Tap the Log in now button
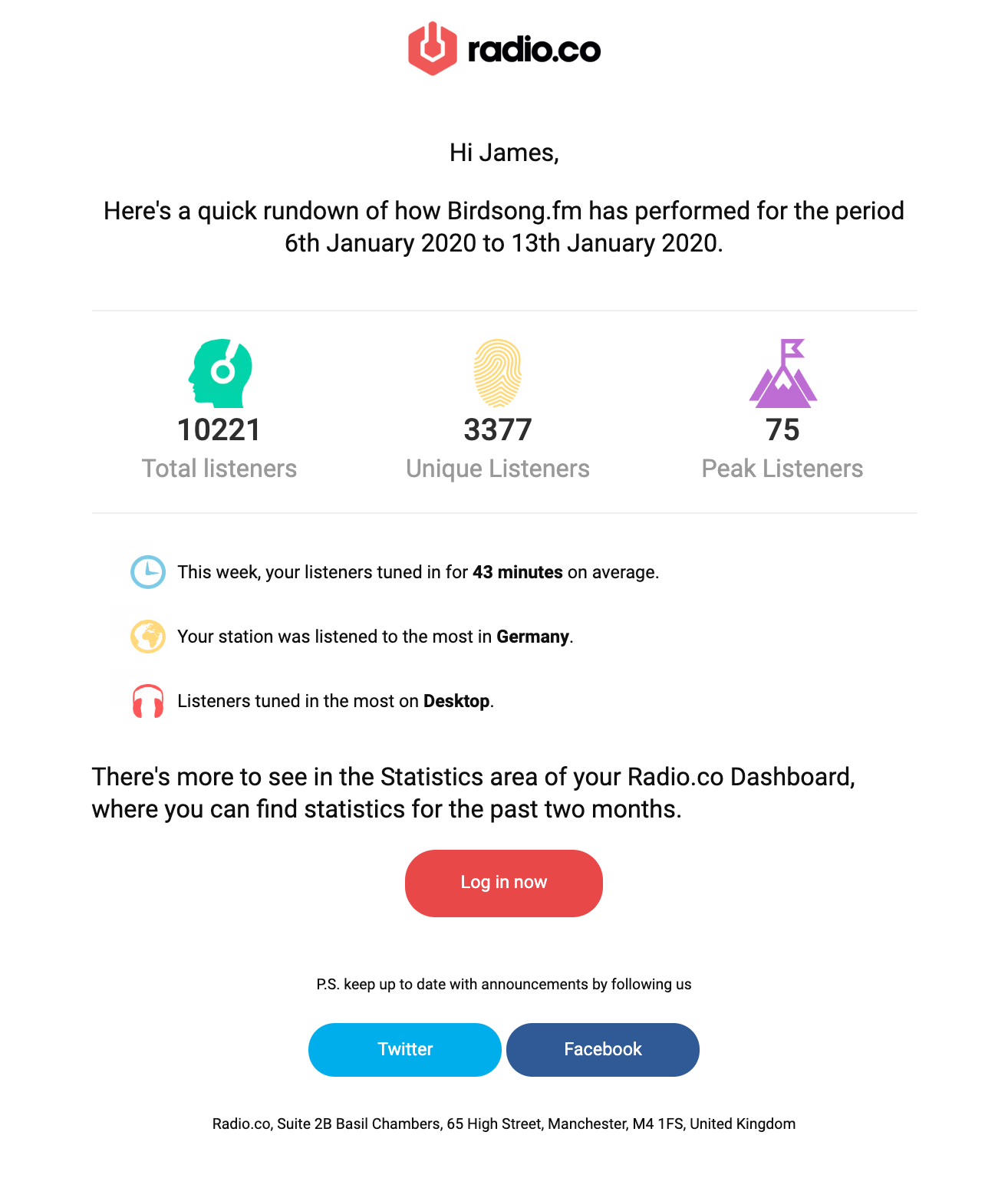This screenshot has width=1008, height=1178. tap(503, 883)
